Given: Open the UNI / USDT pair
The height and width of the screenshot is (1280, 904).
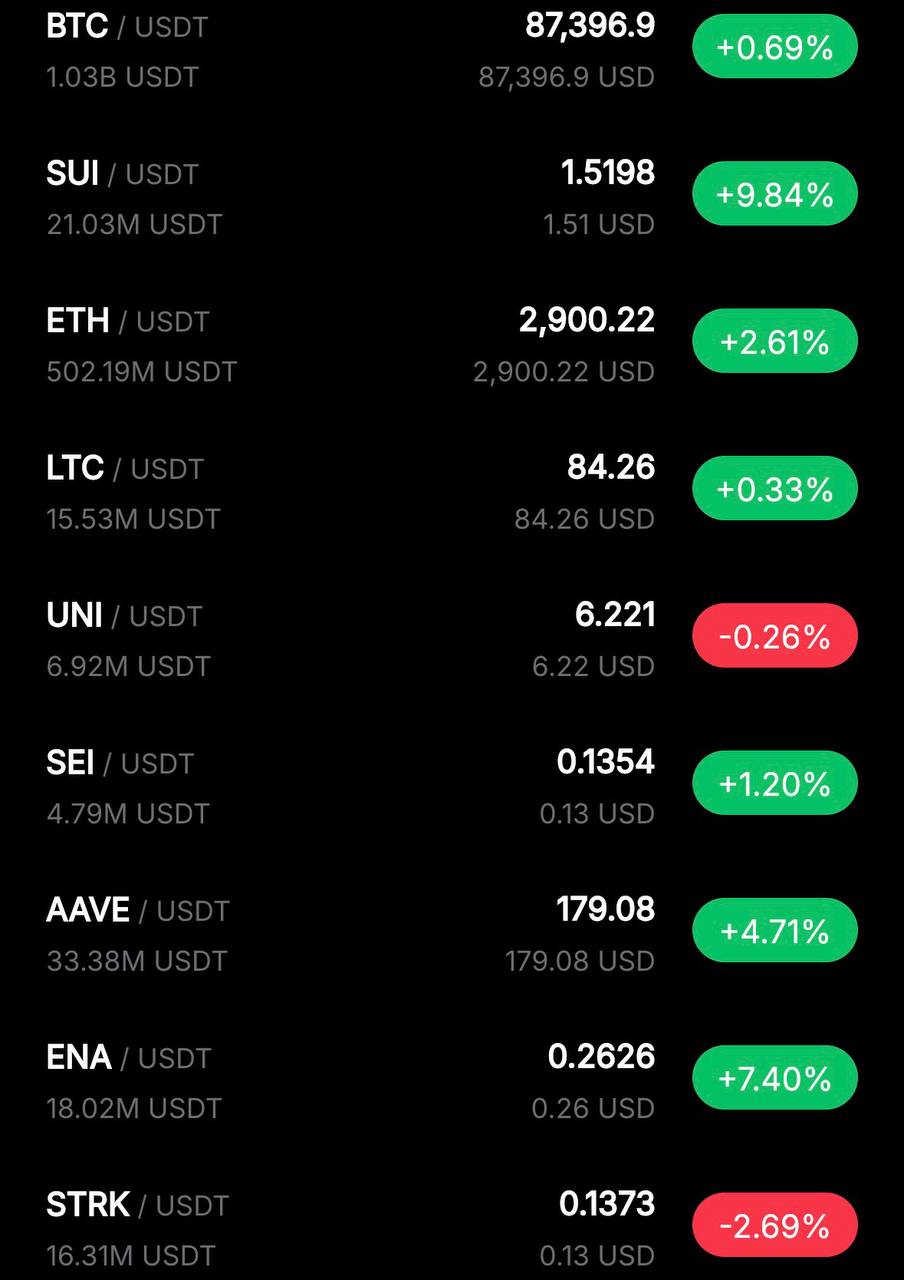Looking at the screenshot, I should click(x=123, y=616).
